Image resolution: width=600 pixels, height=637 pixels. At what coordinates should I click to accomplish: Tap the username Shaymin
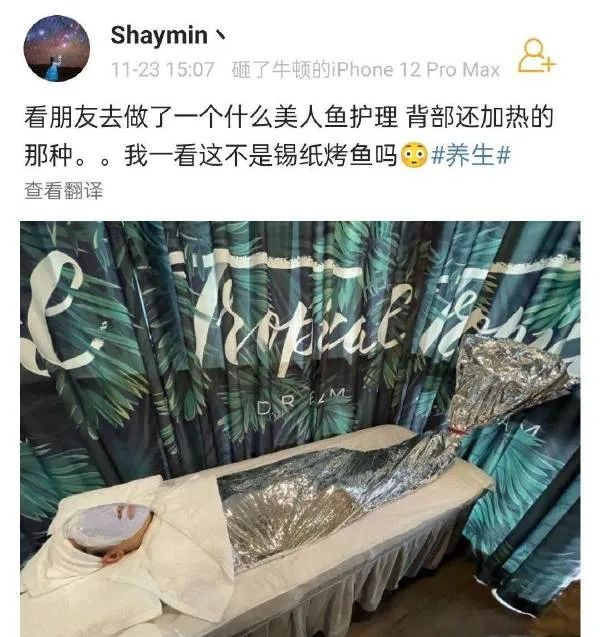(x=159, y=37)
